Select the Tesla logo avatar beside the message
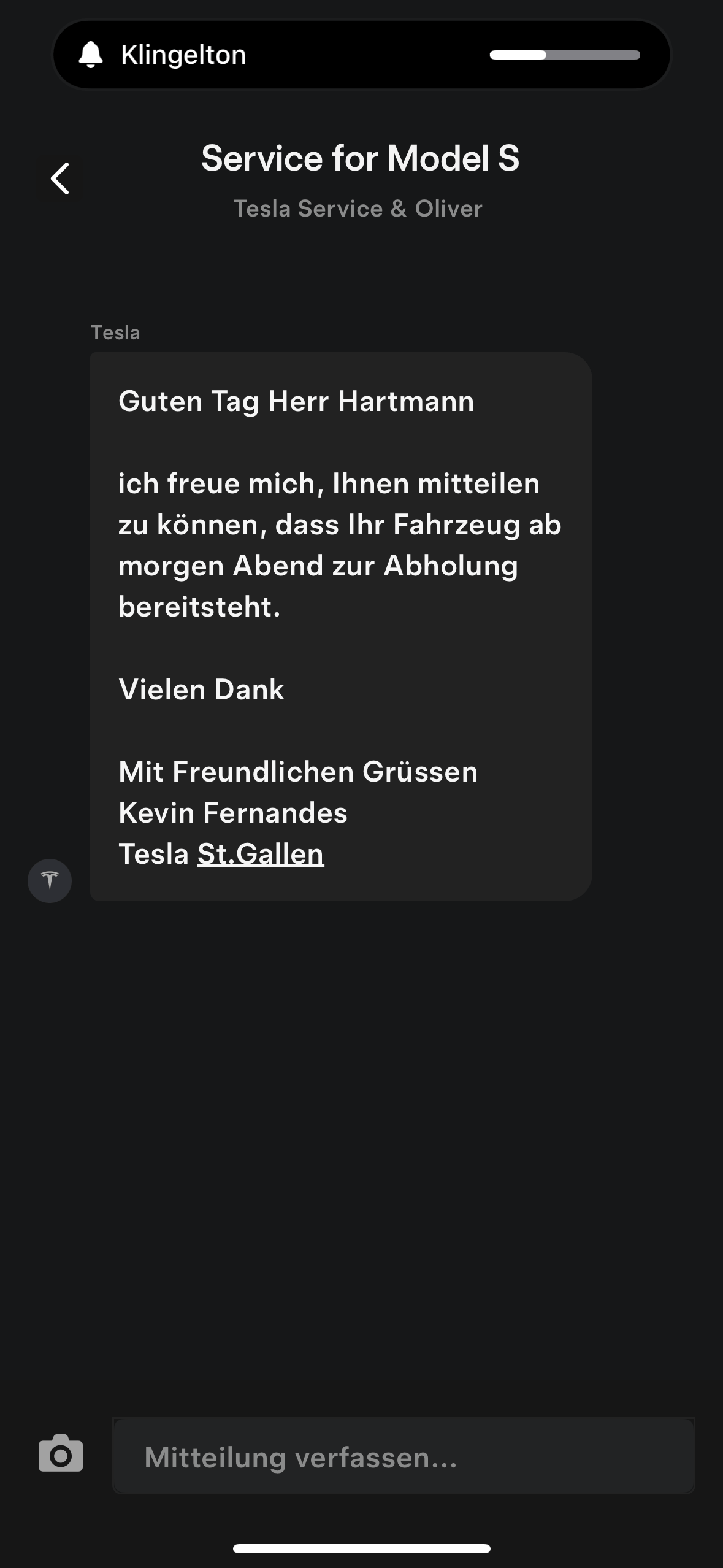 pyautogui.click(x=50, y=880)
